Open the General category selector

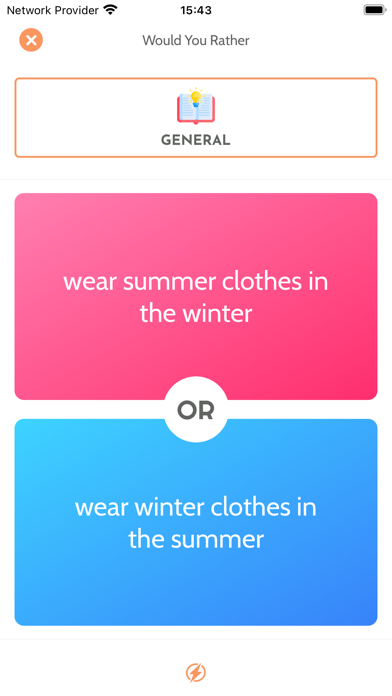tap(196, 118)
